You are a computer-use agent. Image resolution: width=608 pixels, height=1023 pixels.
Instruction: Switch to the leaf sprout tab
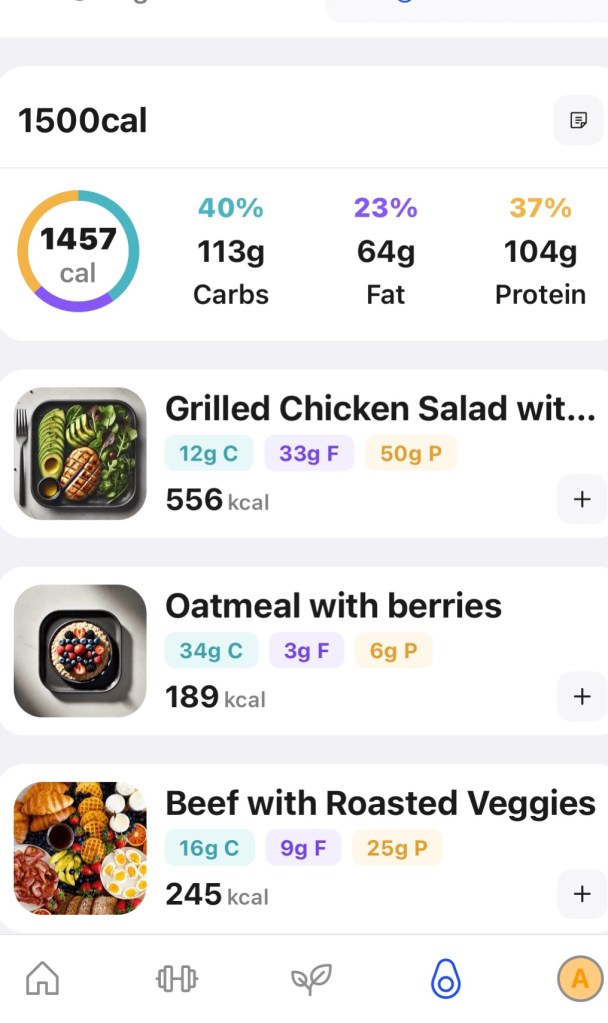(x=311, y=979)
